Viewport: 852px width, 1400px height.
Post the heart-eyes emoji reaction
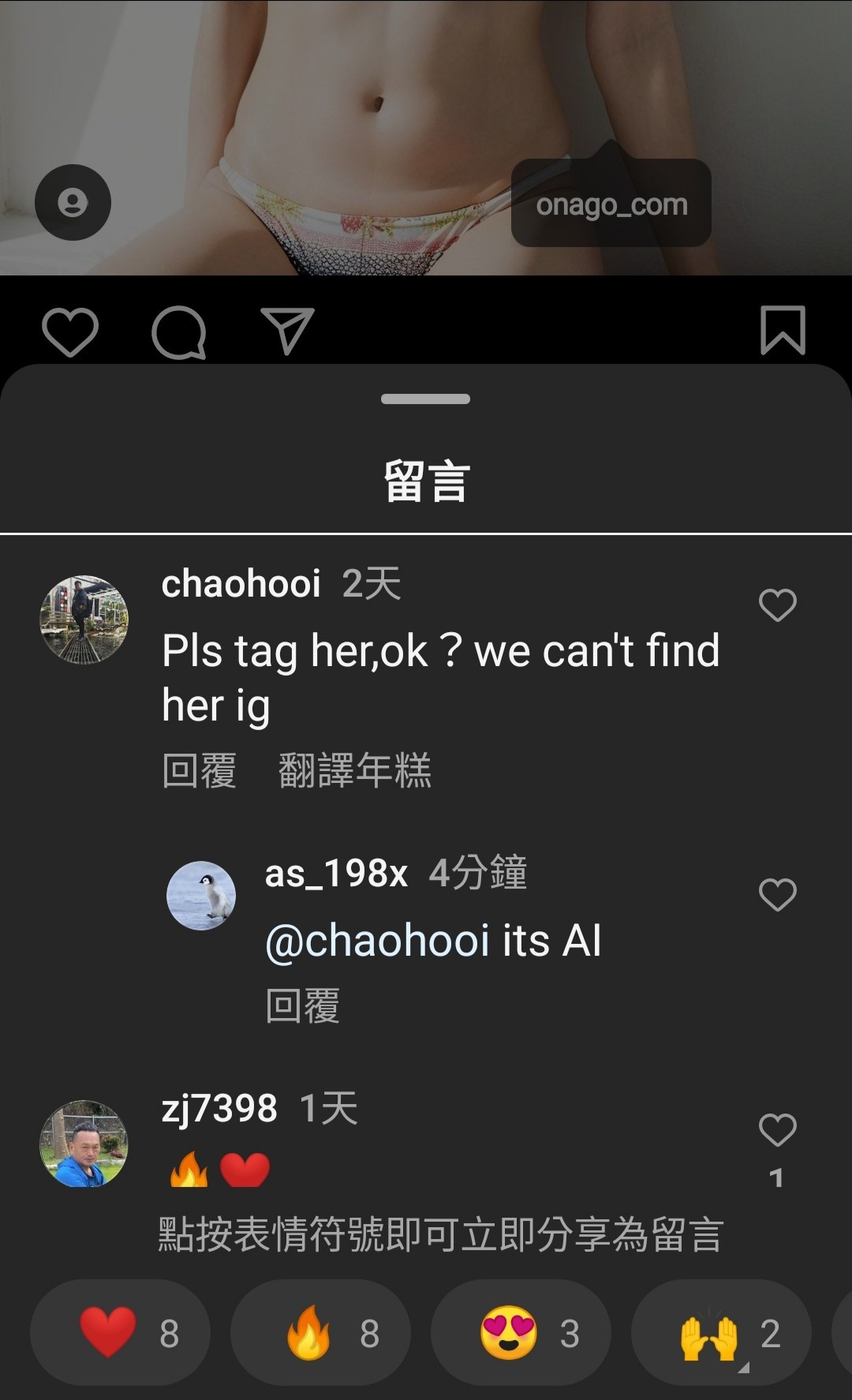521,1333
